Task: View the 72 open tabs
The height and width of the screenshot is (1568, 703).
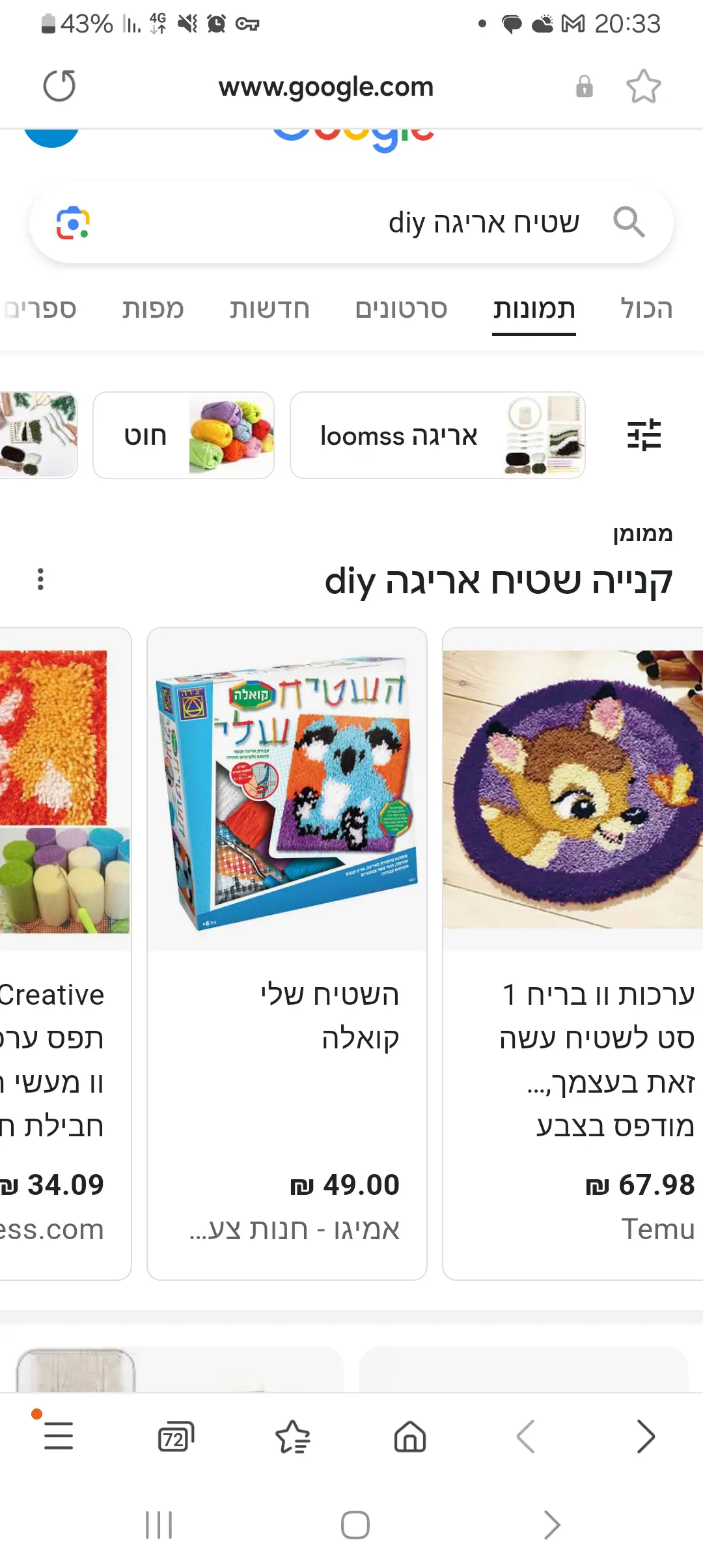Action: [176, 1436]
